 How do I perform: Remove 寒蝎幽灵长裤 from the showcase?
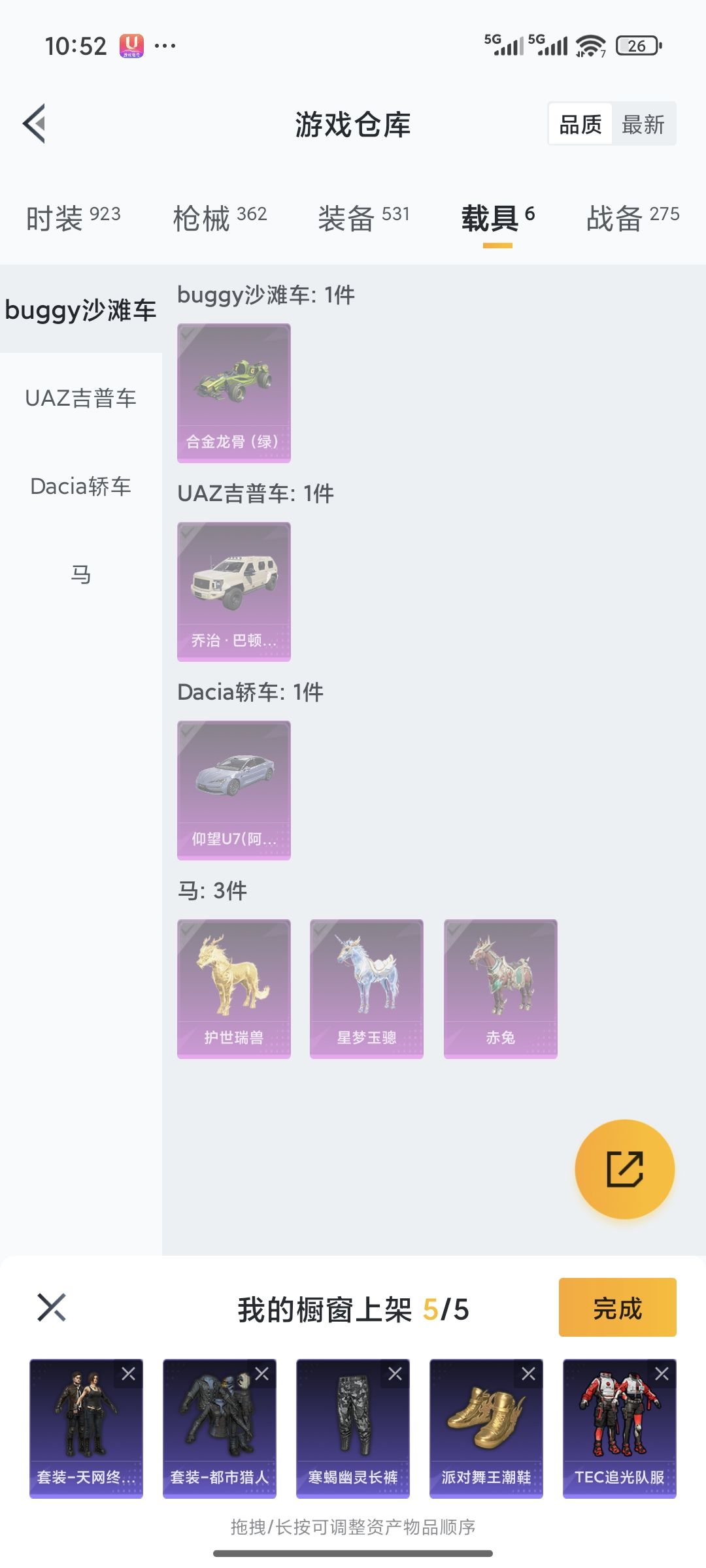click(395, 1374)
